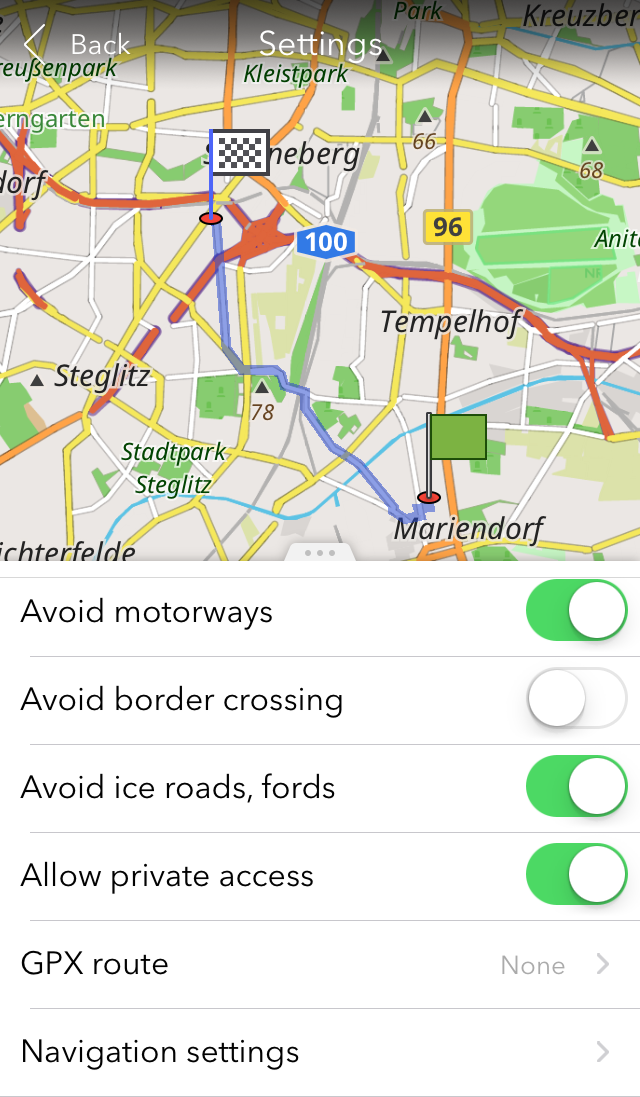Go back from Settings
This screenshot has height=1097, width=640.
pos(77,44)
